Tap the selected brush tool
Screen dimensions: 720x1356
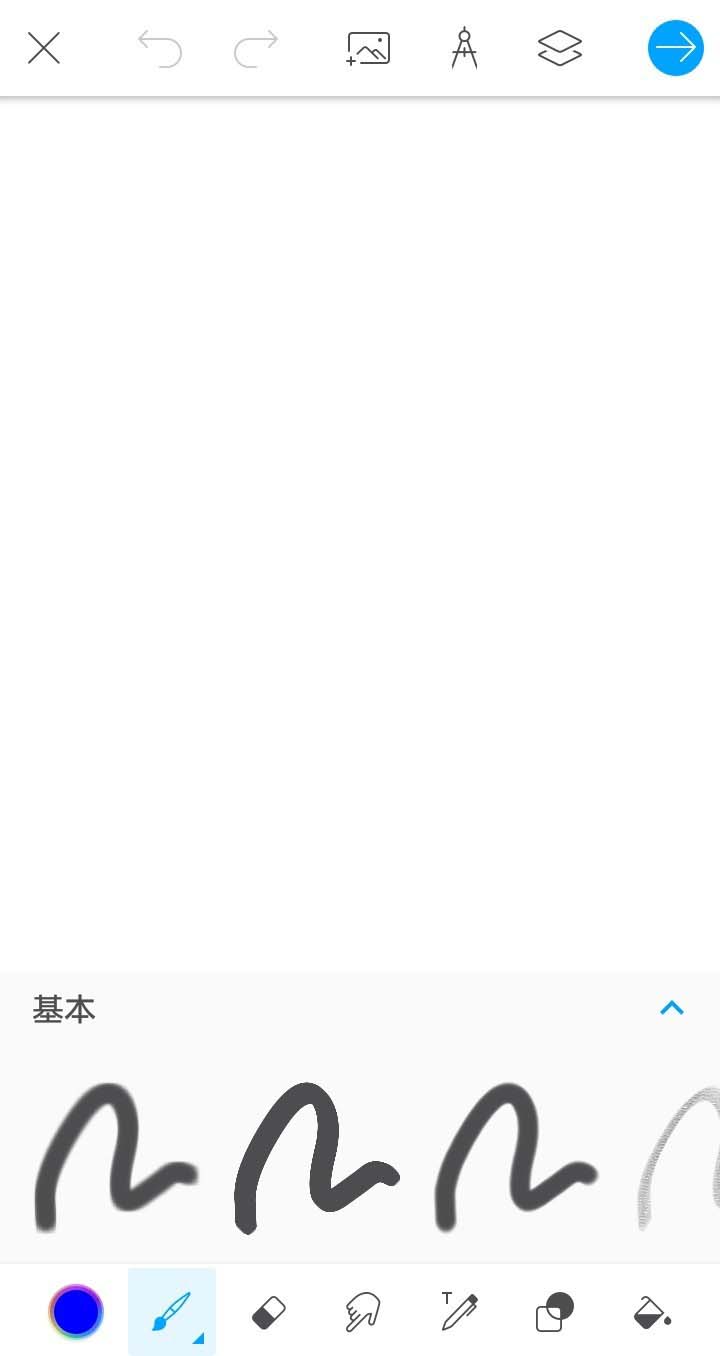(172, 1312)
